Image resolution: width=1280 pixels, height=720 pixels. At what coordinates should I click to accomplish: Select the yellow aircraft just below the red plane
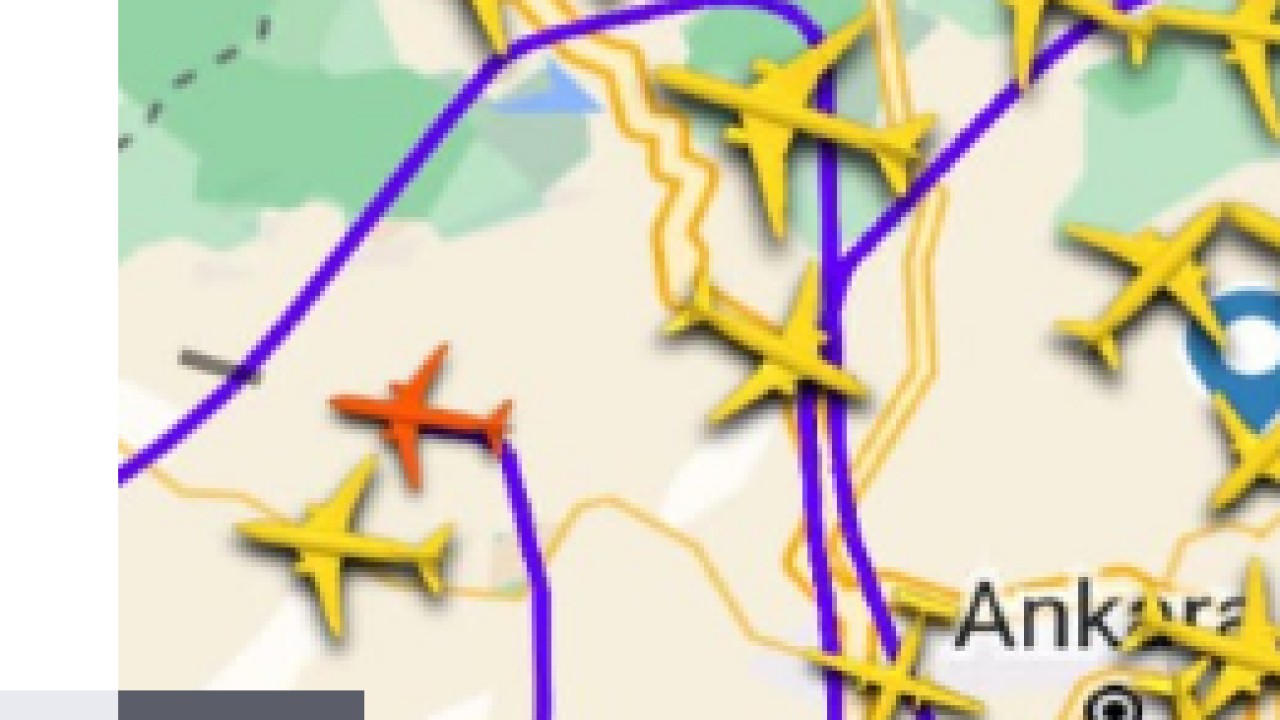click(x=340, y=545)
